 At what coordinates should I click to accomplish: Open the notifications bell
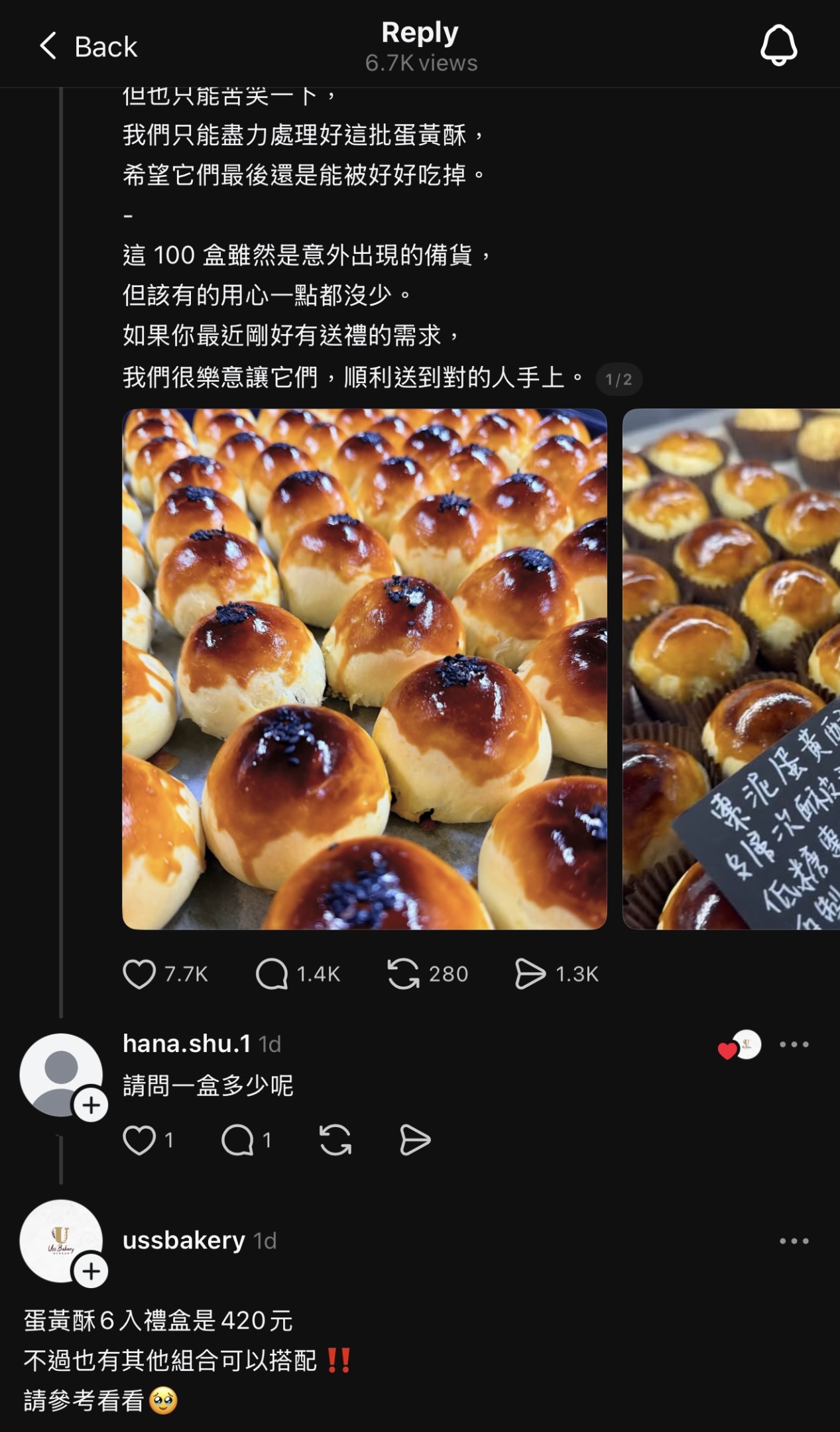pyautogui.click(x=778, y=46)
